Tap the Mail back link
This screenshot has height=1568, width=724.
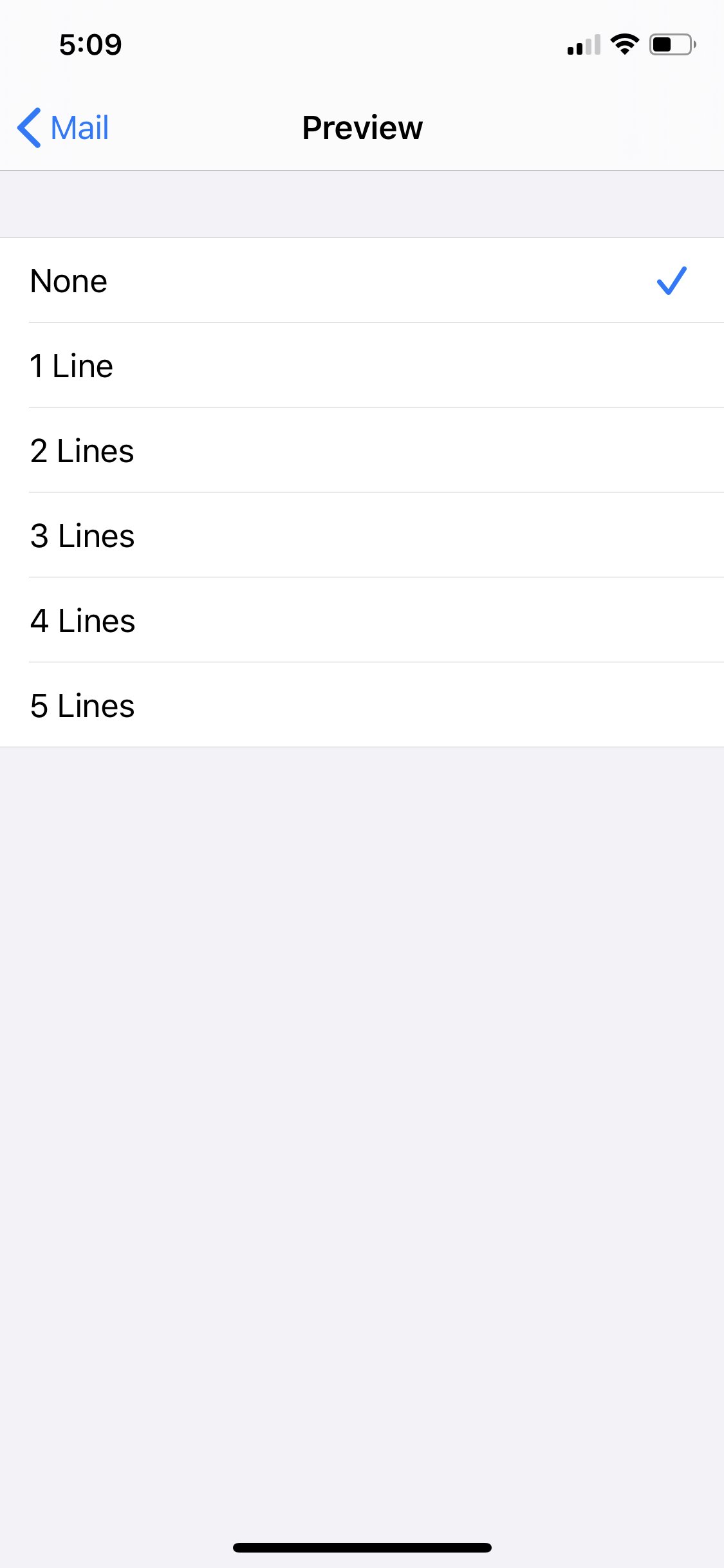[x=79, y=127]
